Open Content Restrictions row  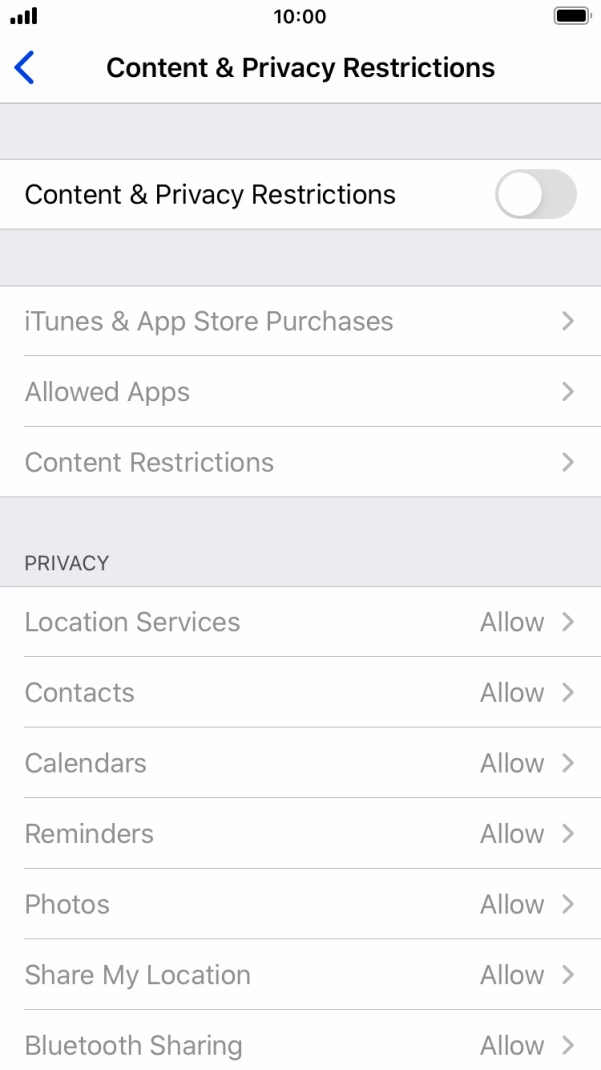coord(300,462)
